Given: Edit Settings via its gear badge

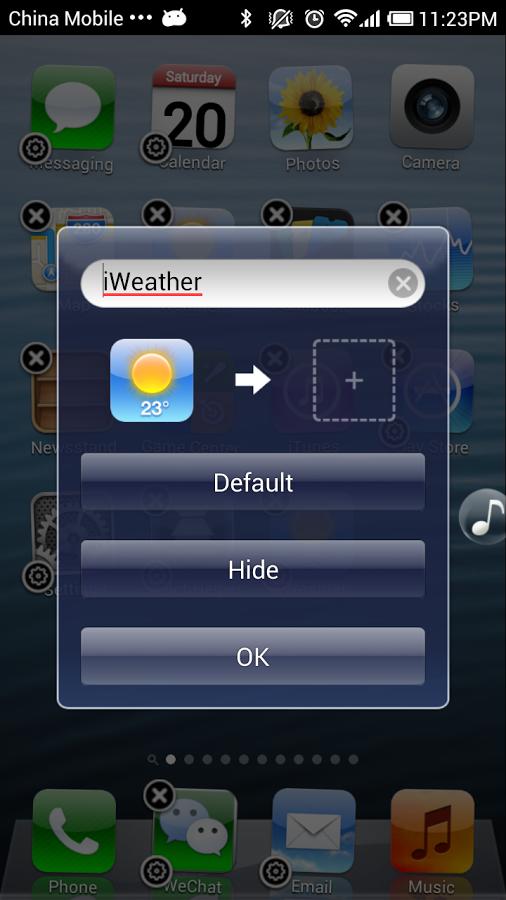Looking at the screenshot, I should [x=38, y=577].
